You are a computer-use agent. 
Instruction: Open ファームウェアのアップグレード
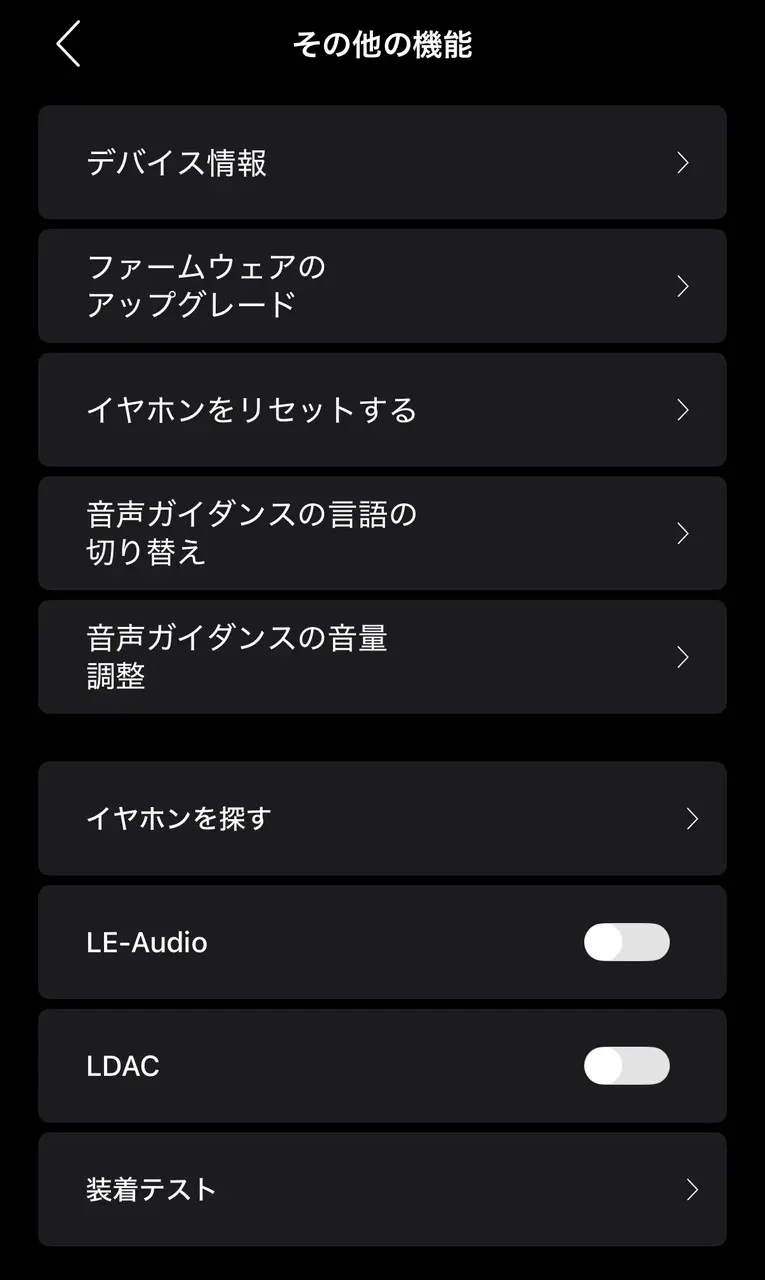(x=382, y=286)
